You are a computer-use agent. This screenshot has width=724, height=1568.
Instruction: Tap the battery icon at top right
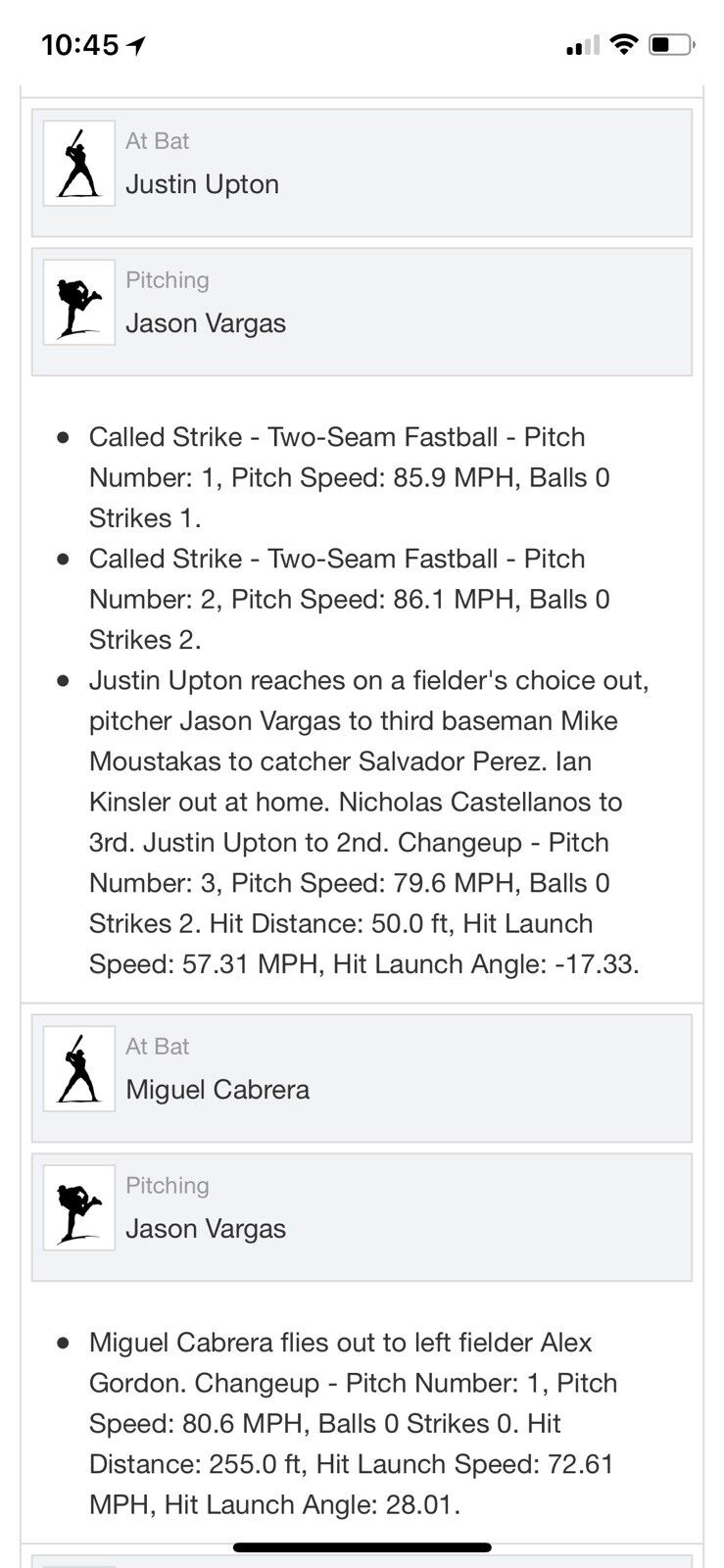pos(672,43)
